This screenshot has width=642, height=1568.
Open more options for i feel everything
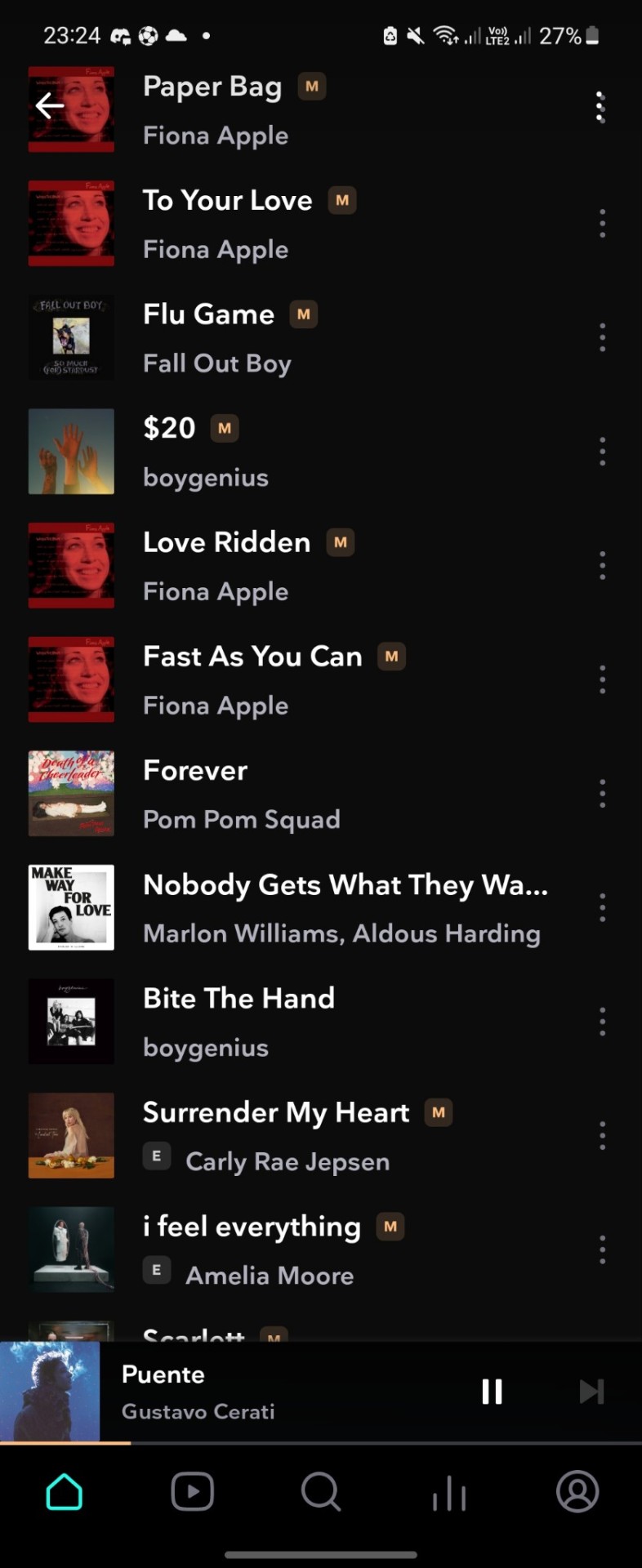coord(602,1249)
